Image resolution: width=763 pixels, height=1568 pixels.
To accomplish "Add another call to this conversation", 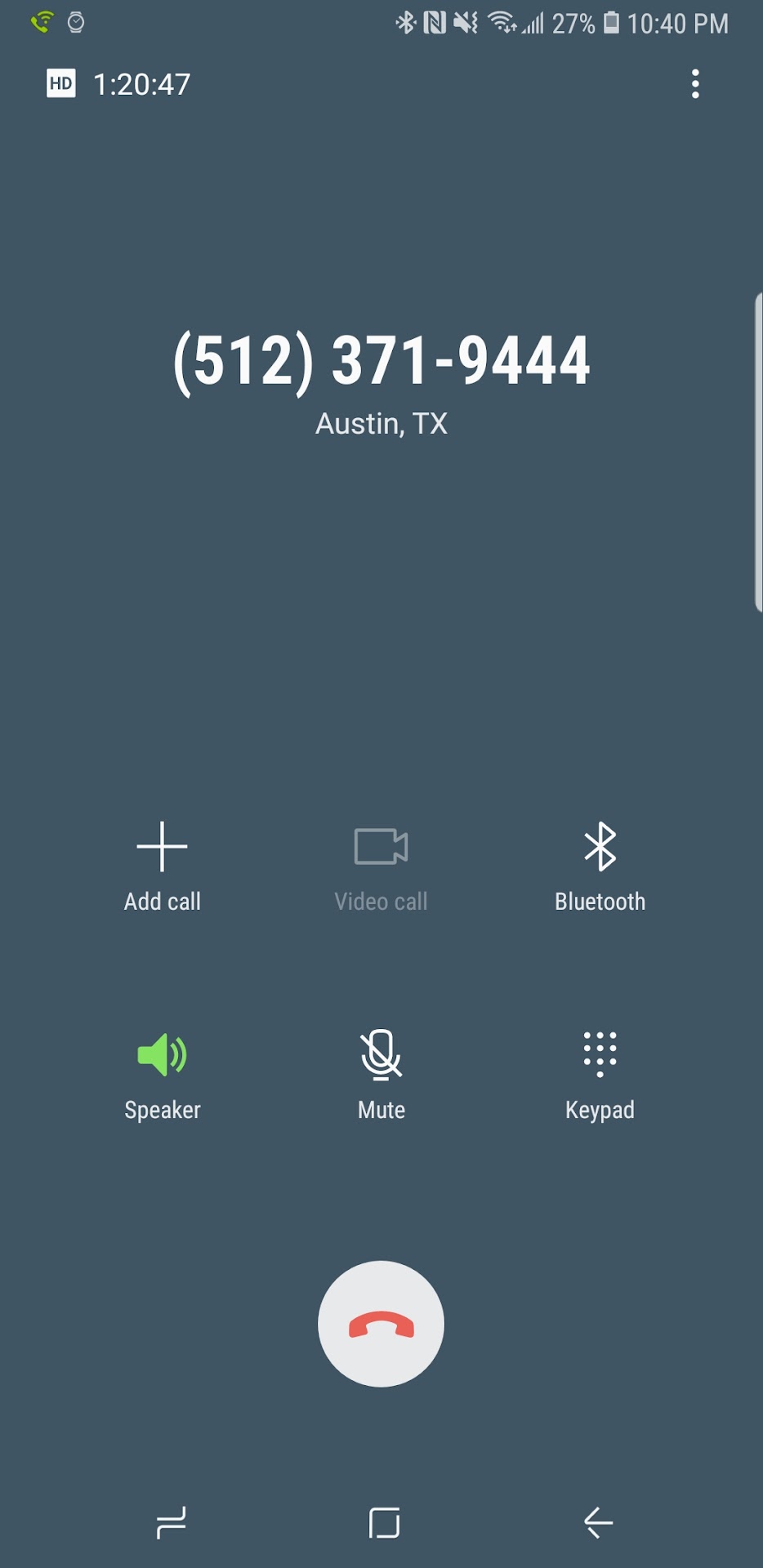I will 162,866.
